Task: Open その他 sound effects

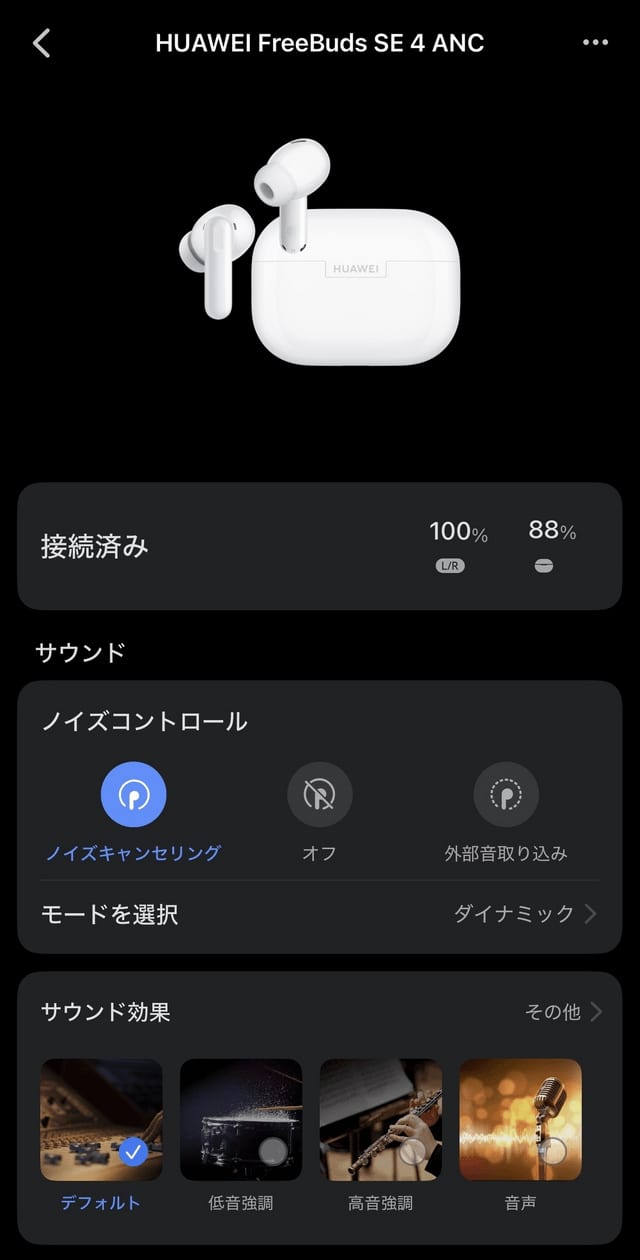Action: click(563, 1012)
